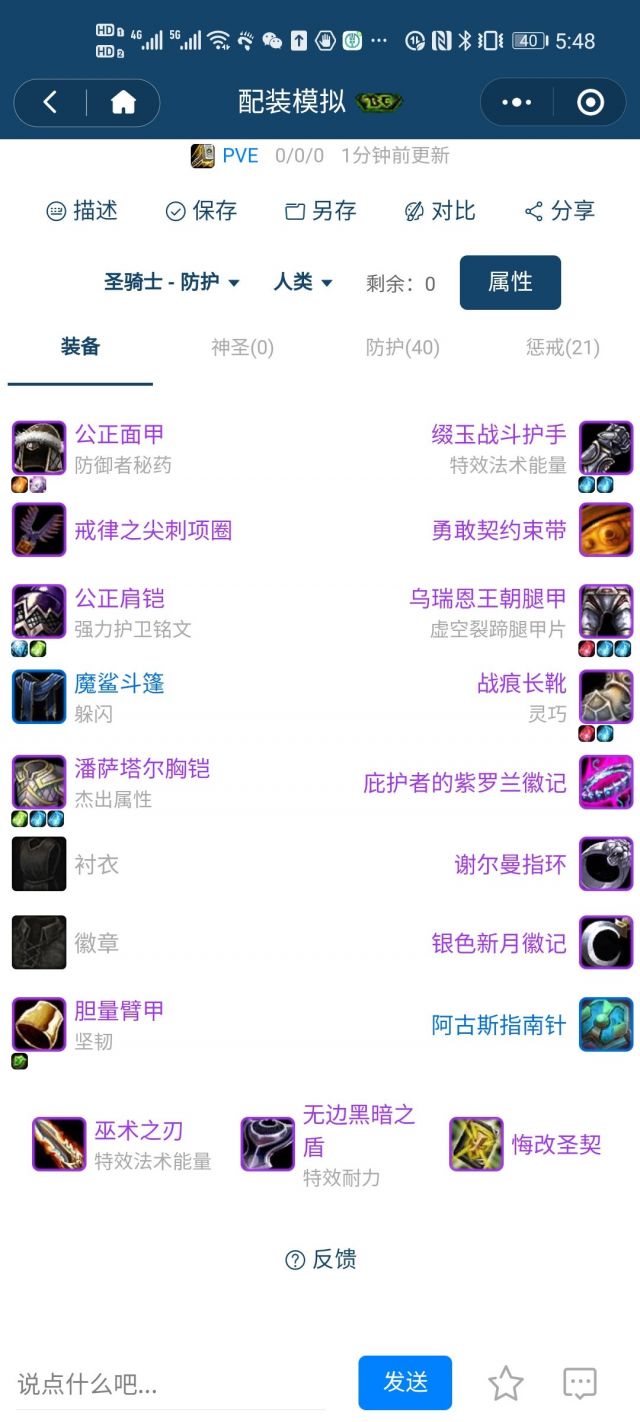Open the 公正面甲 helmet slot
This screenshot has width=640, height=1422.
tap(119, 435)
